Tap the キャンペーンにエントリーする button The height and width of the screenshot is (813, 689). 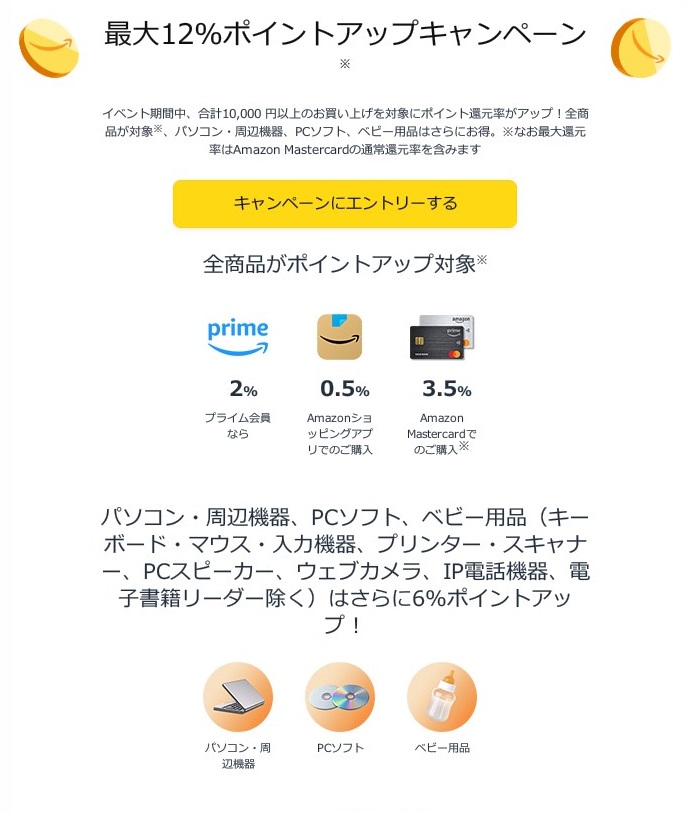point(344,204)
